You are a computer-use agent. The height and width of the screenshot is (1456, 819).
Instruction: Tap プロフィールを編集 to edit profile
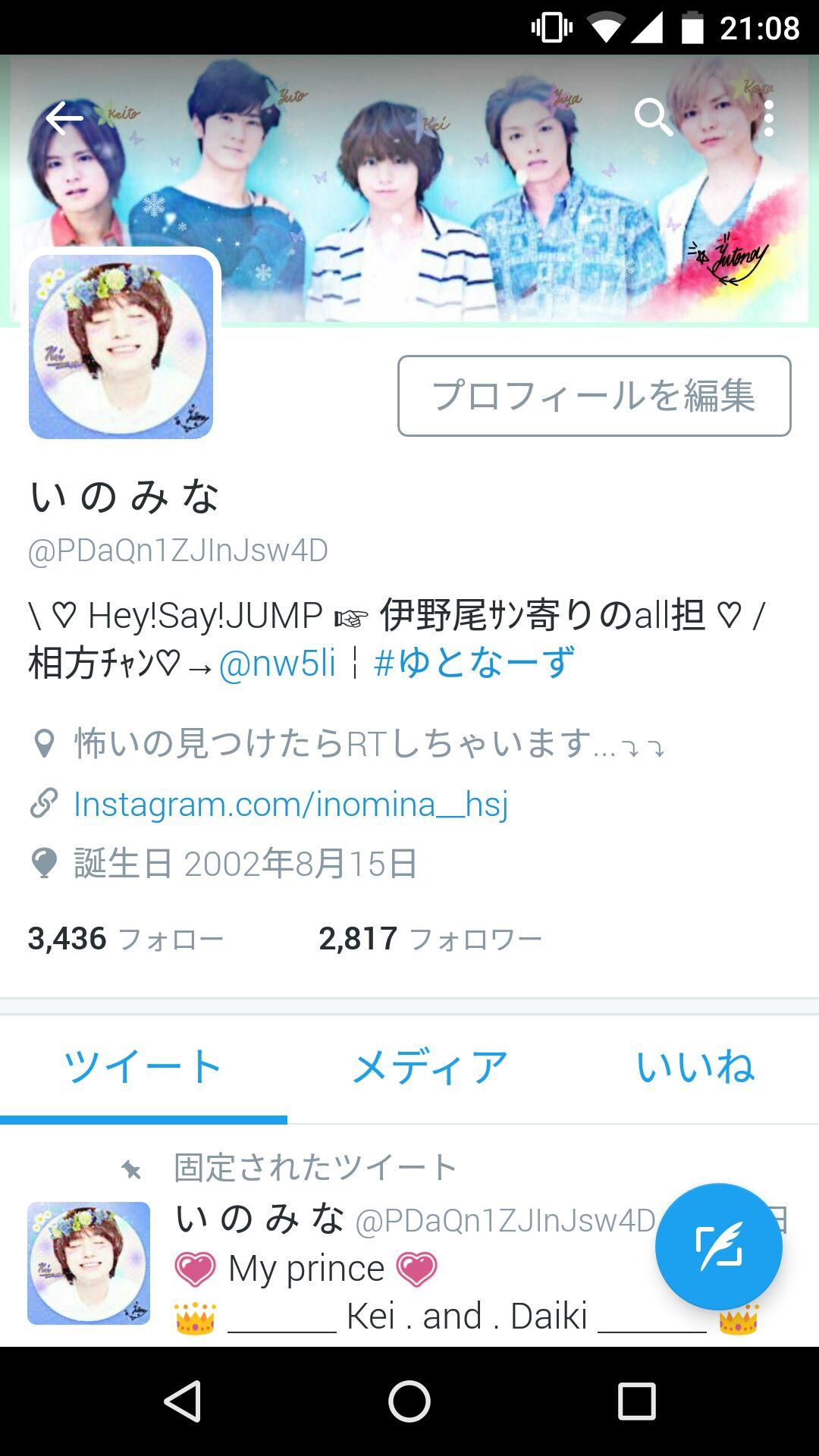pos(594,396)
